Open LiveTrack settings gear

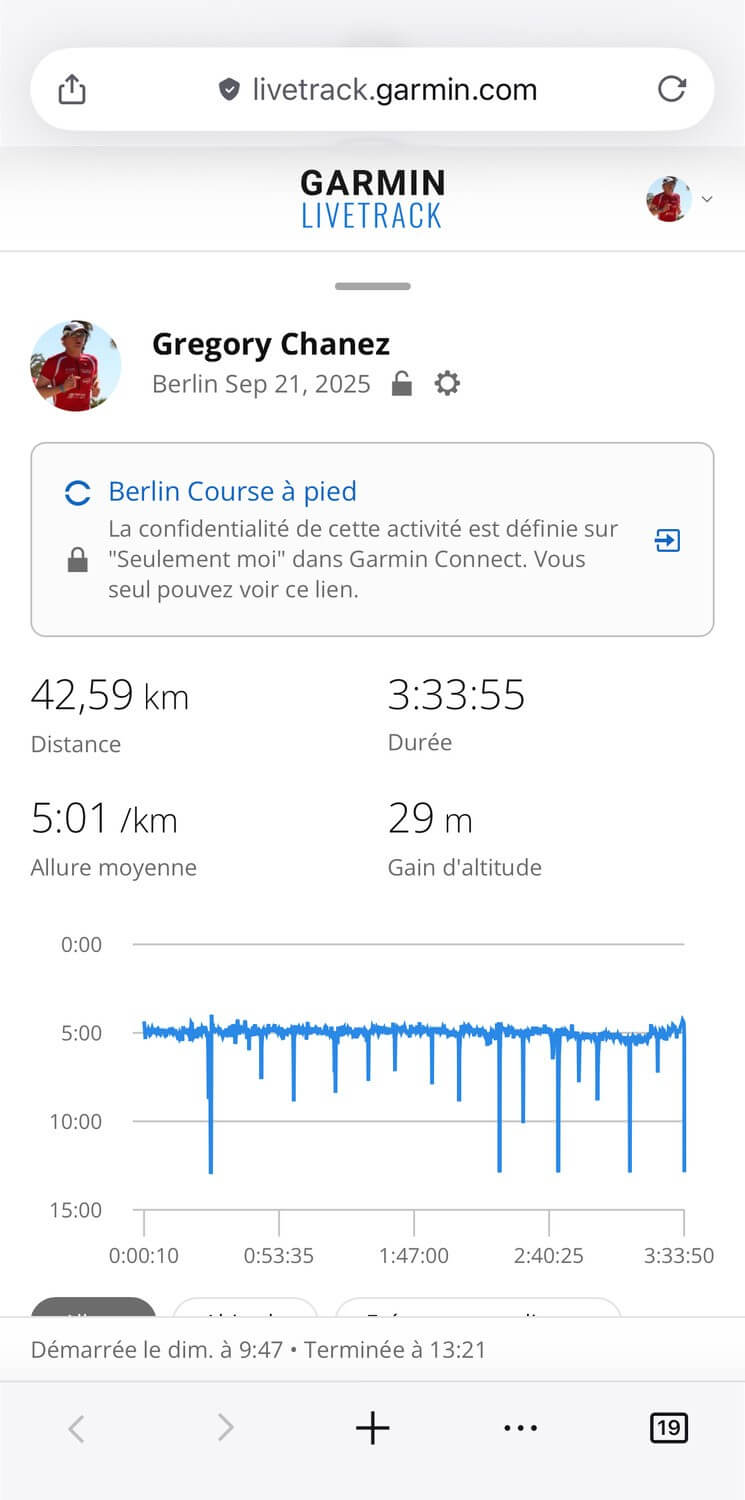pyautogui.click(x=447, y=384)
